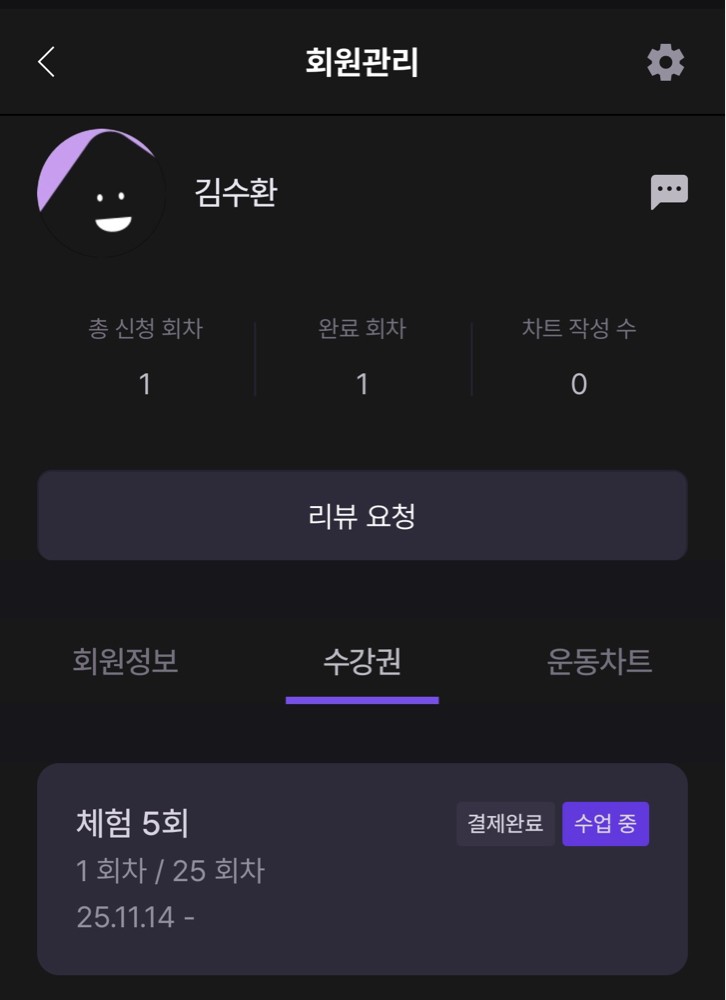
Task: Switch to the 운동차트 tab
Action: coord(599,662)
